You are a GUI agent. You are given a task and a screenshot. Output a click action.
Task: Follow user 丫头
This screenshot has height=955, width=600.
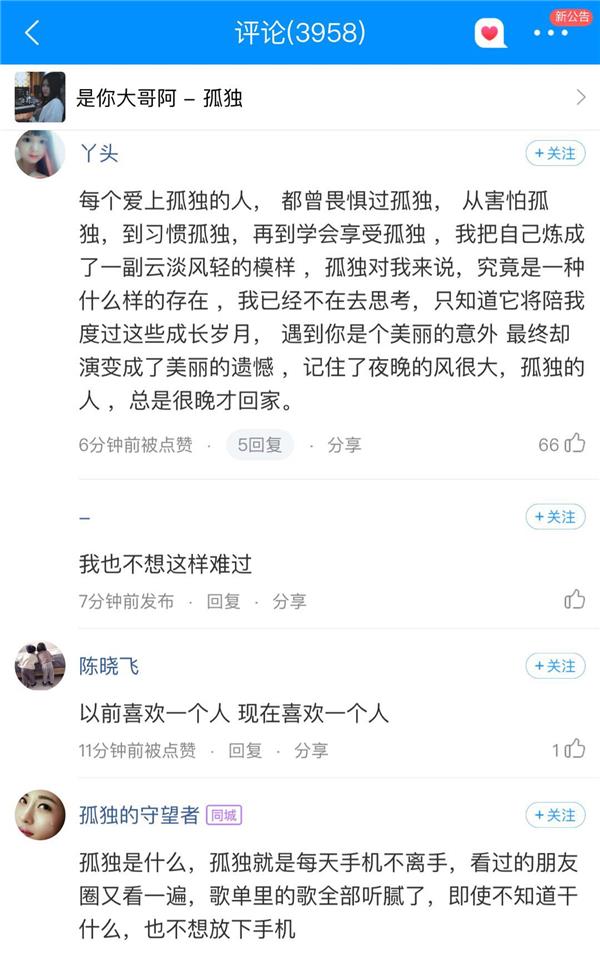pyautogui.click(x=555, y=153)
